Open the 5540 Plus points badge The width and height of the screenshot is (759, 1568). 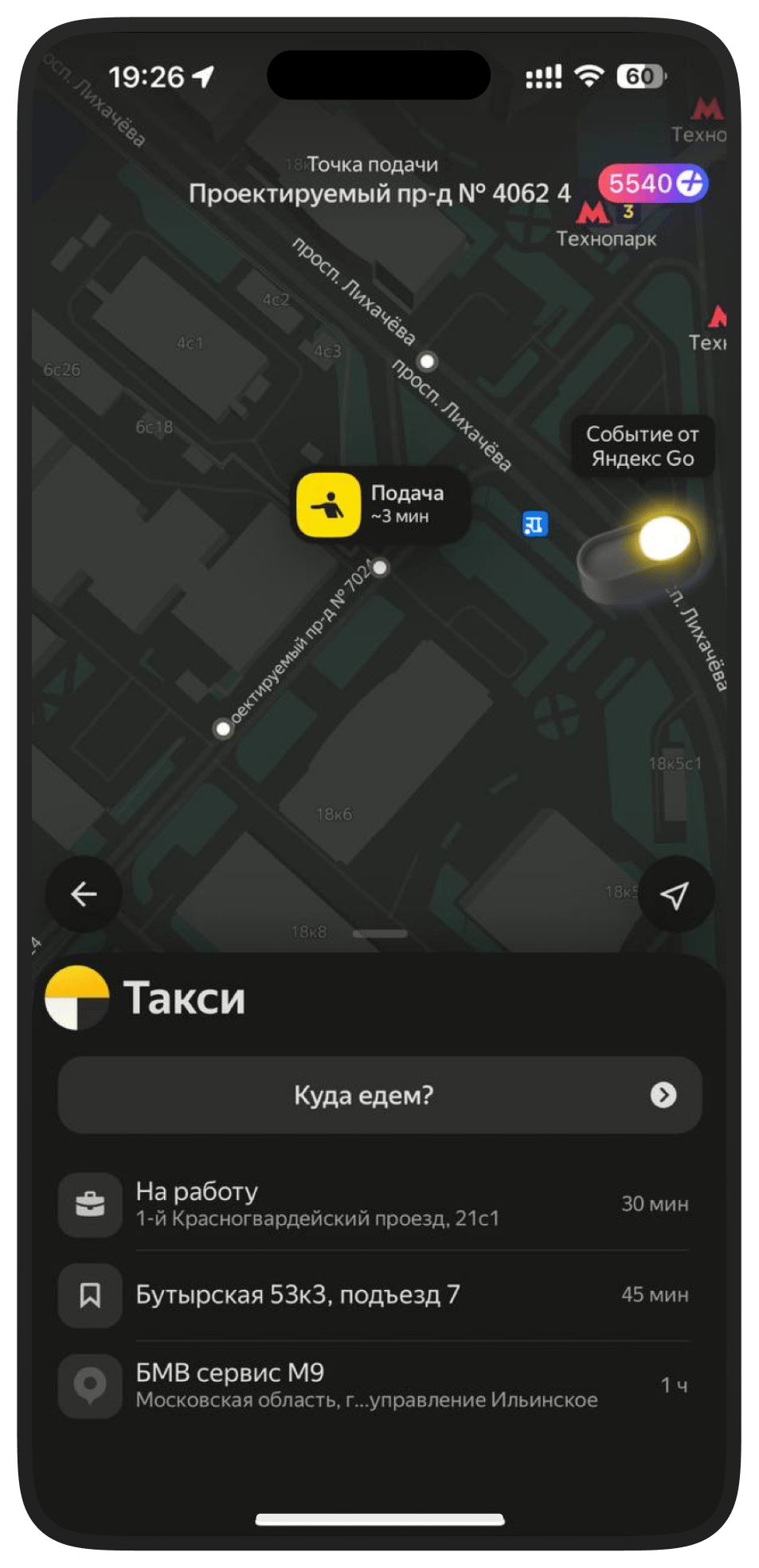click(x=653, y=184)
